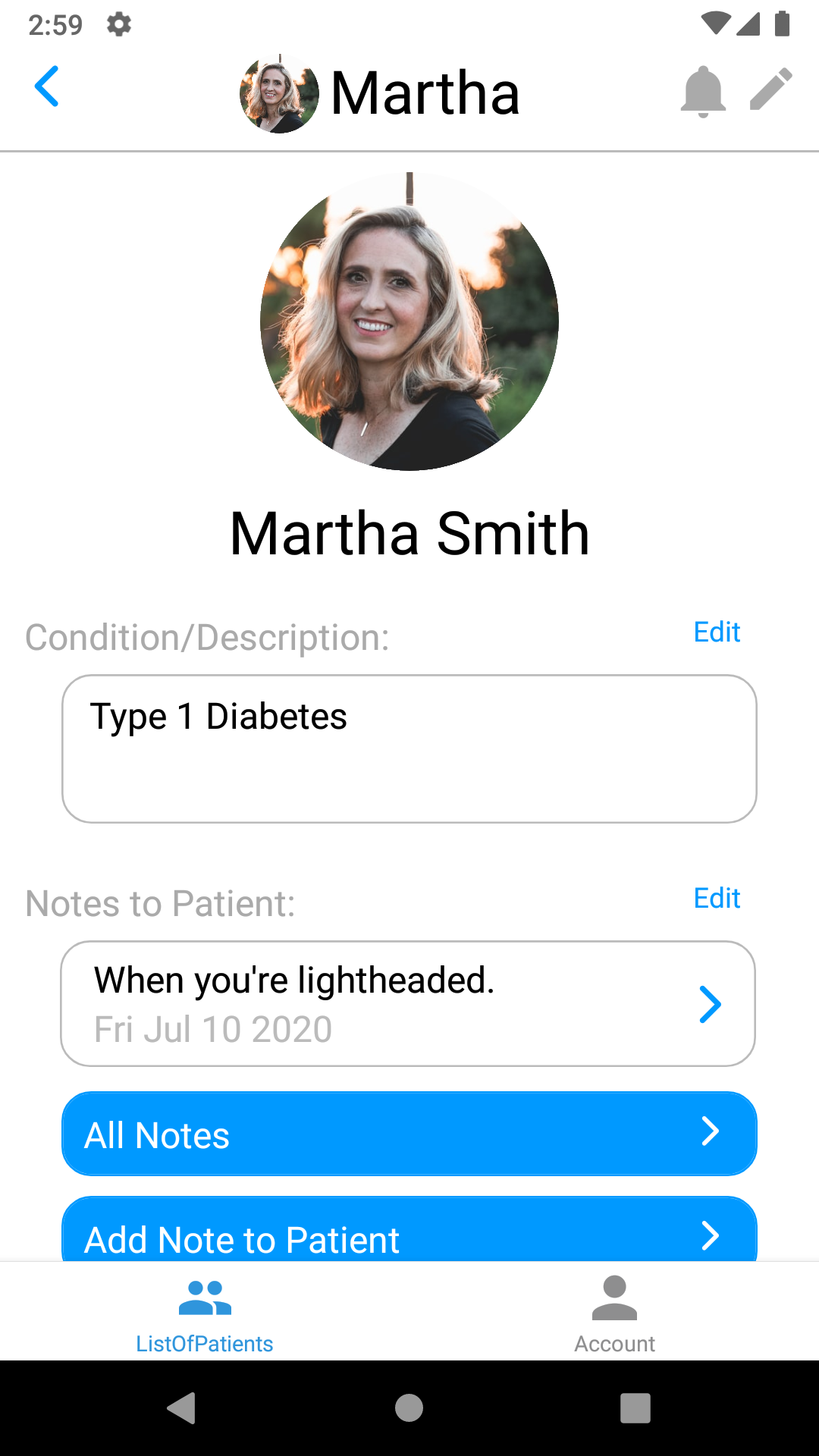Image resolution: width=819 pixels, height=1456 pixels.
Task: Tap the system back button
Action: coord(182,1408)
